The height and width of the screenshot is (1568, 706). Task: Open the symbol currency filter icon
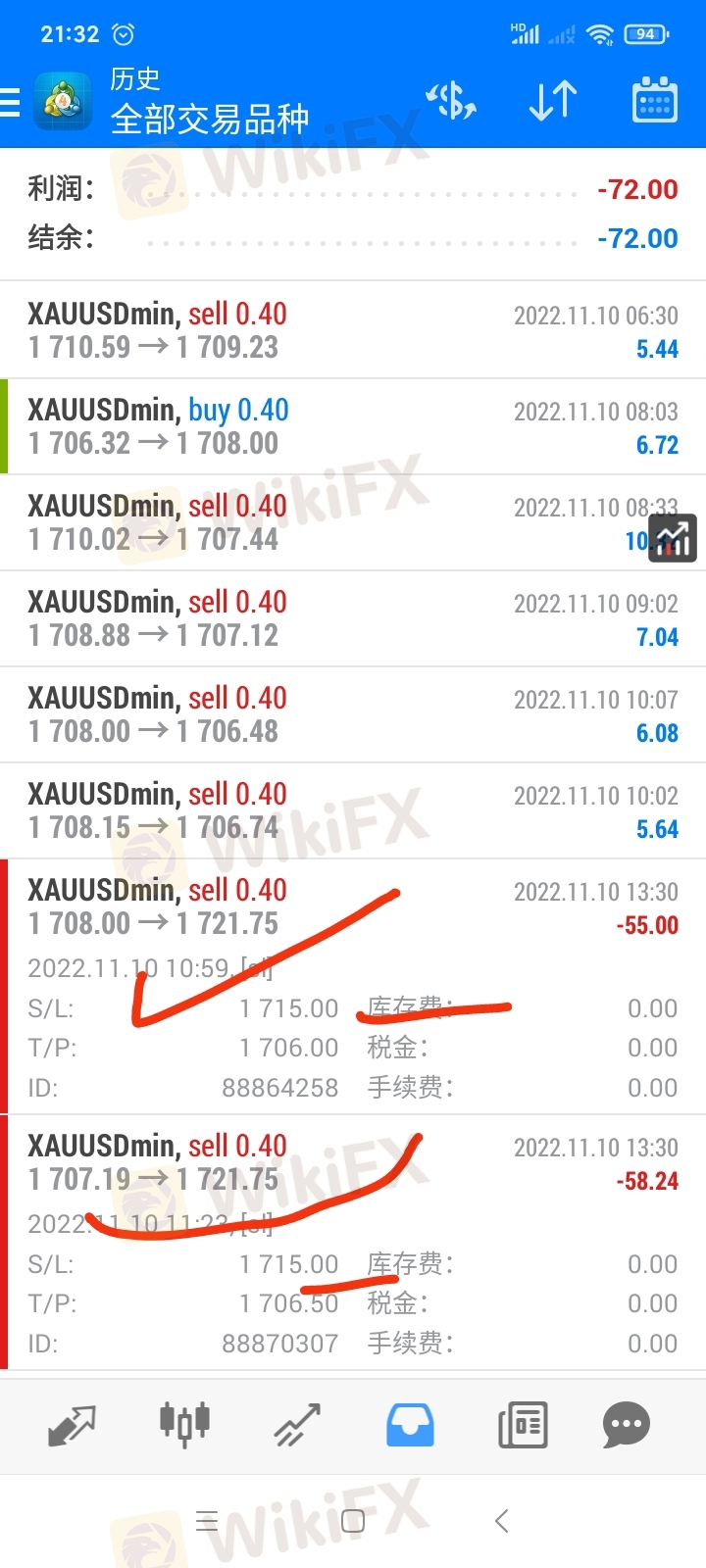[451, 101]
